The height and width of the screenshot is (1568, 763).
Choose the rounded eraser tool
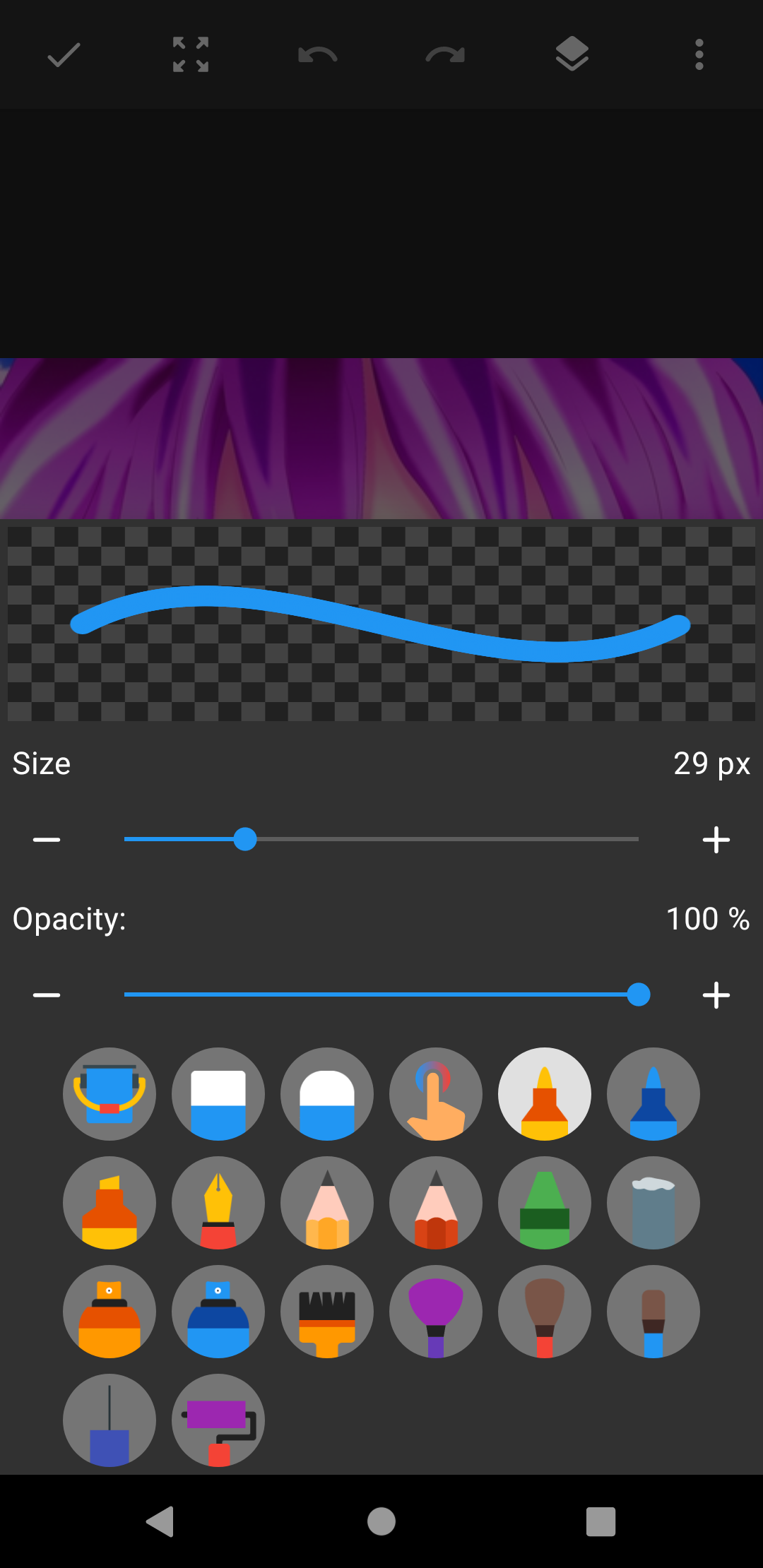[x=327, y=1094]
